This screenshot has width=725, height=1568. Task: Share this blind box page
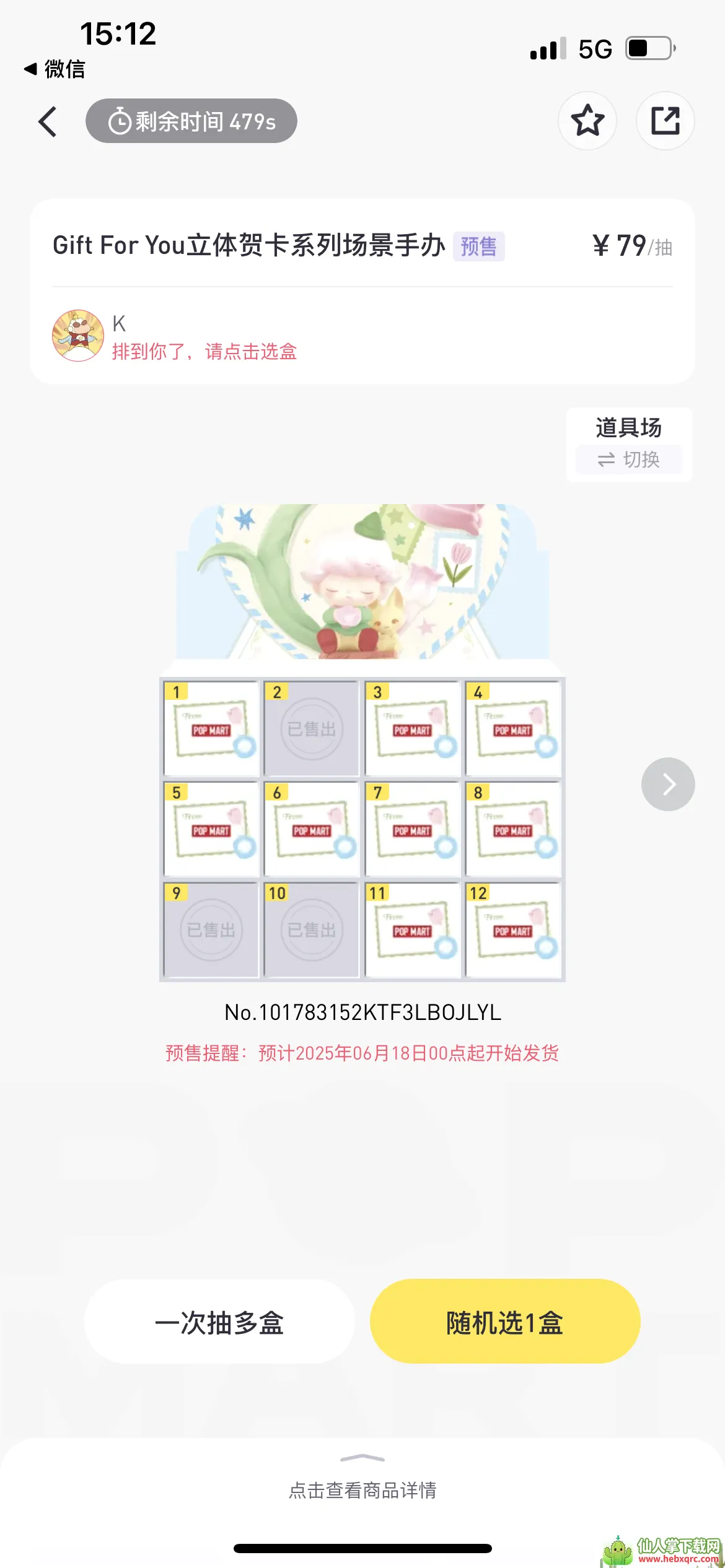pyautogui.click(x=665, y=121)
